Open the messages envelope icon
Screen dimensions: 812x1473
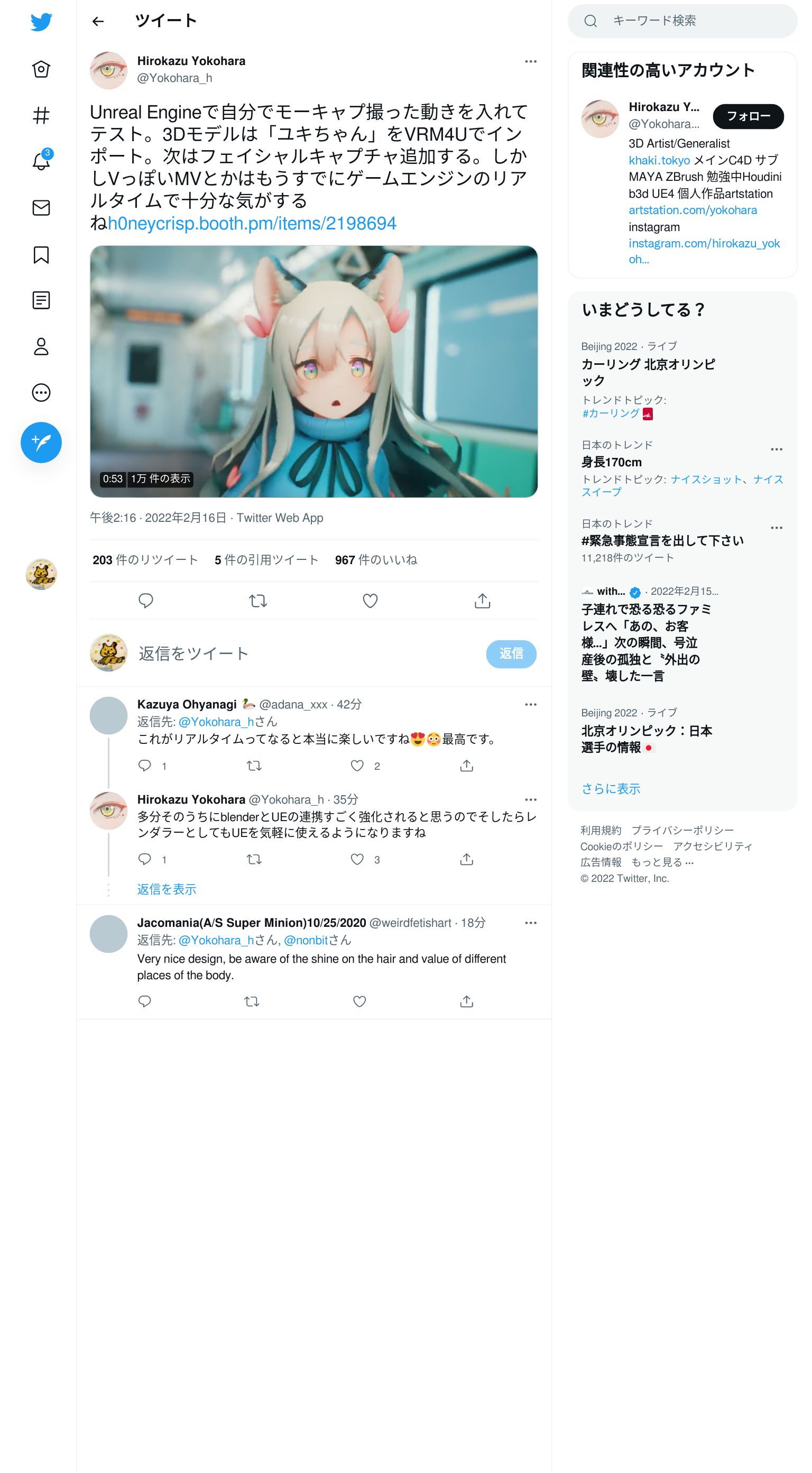point(41,208)
